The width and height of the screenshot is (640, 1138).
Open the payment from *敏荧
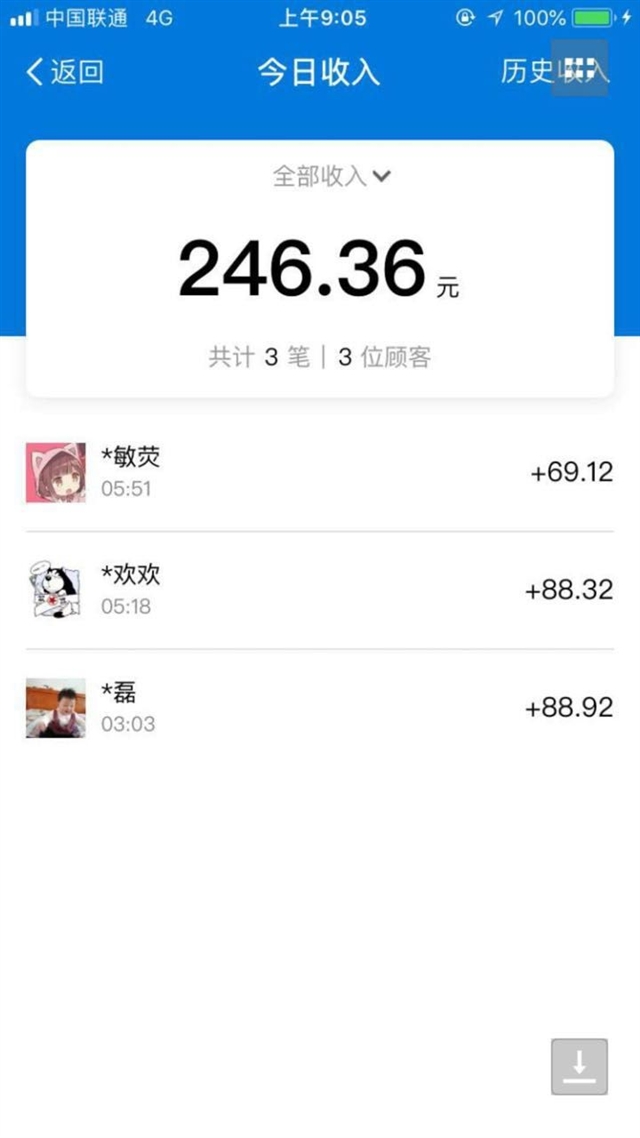coord(320,473)
